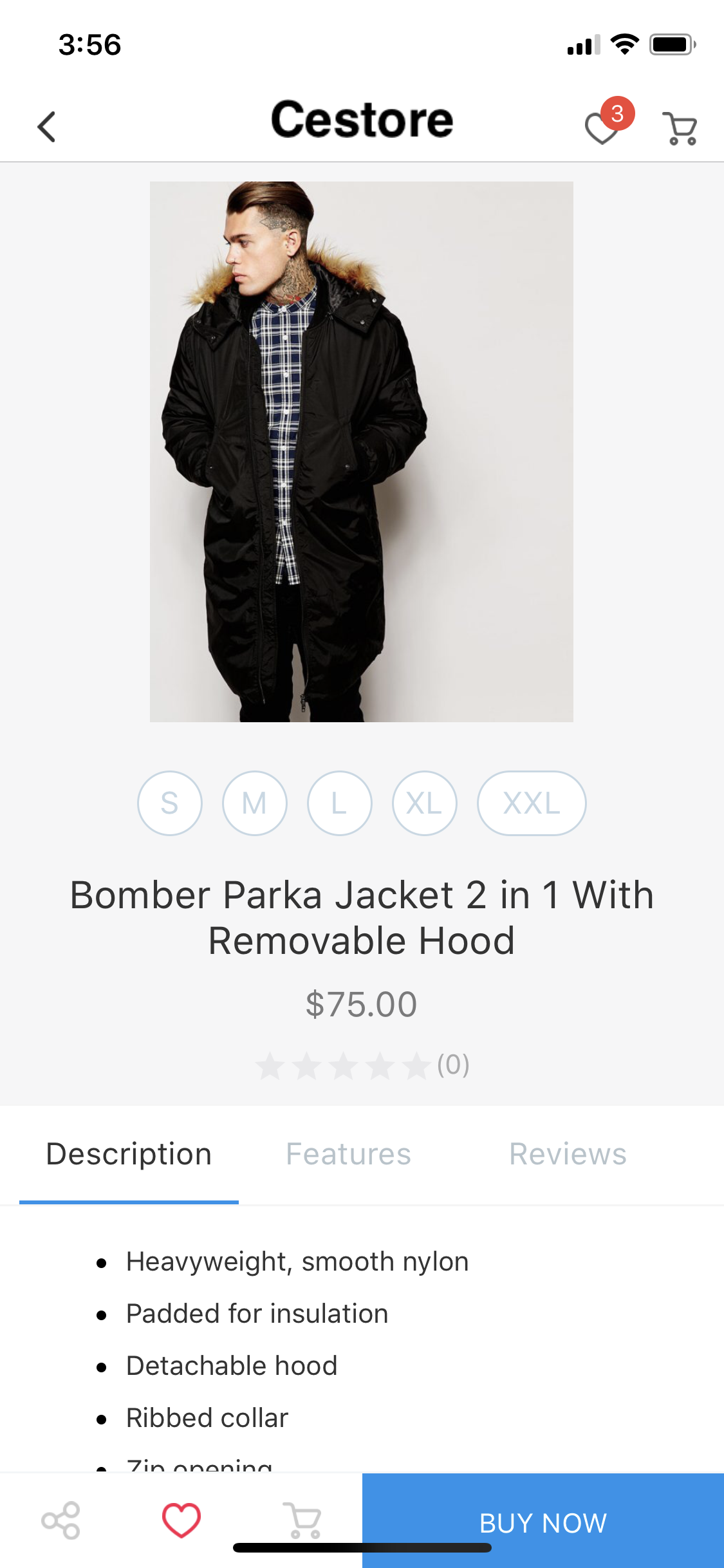The width and height of the screenshot is (724, 1568).
Task: Choose size XXL
Action: (x=531, y=803)
